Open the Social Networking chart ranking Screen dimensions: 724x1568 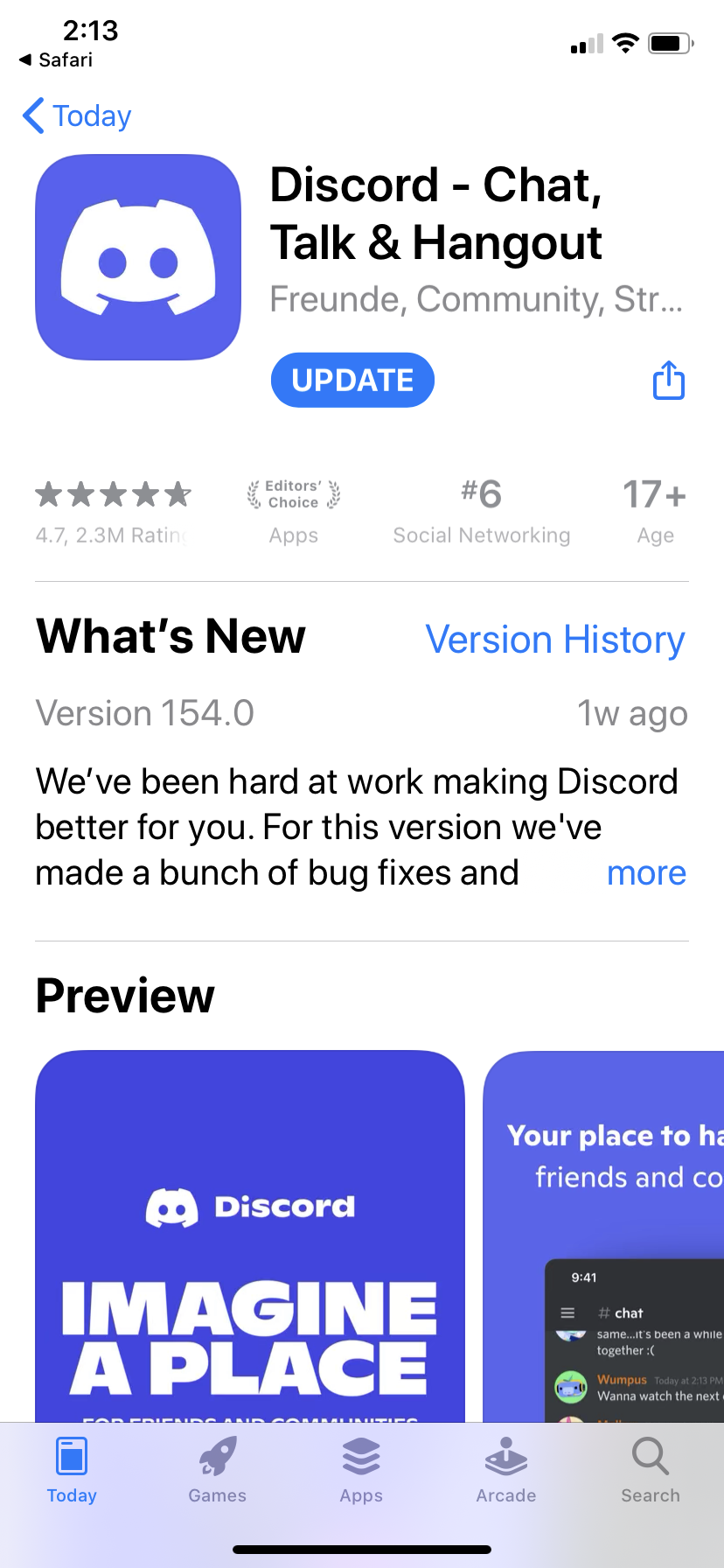[481, 512]
